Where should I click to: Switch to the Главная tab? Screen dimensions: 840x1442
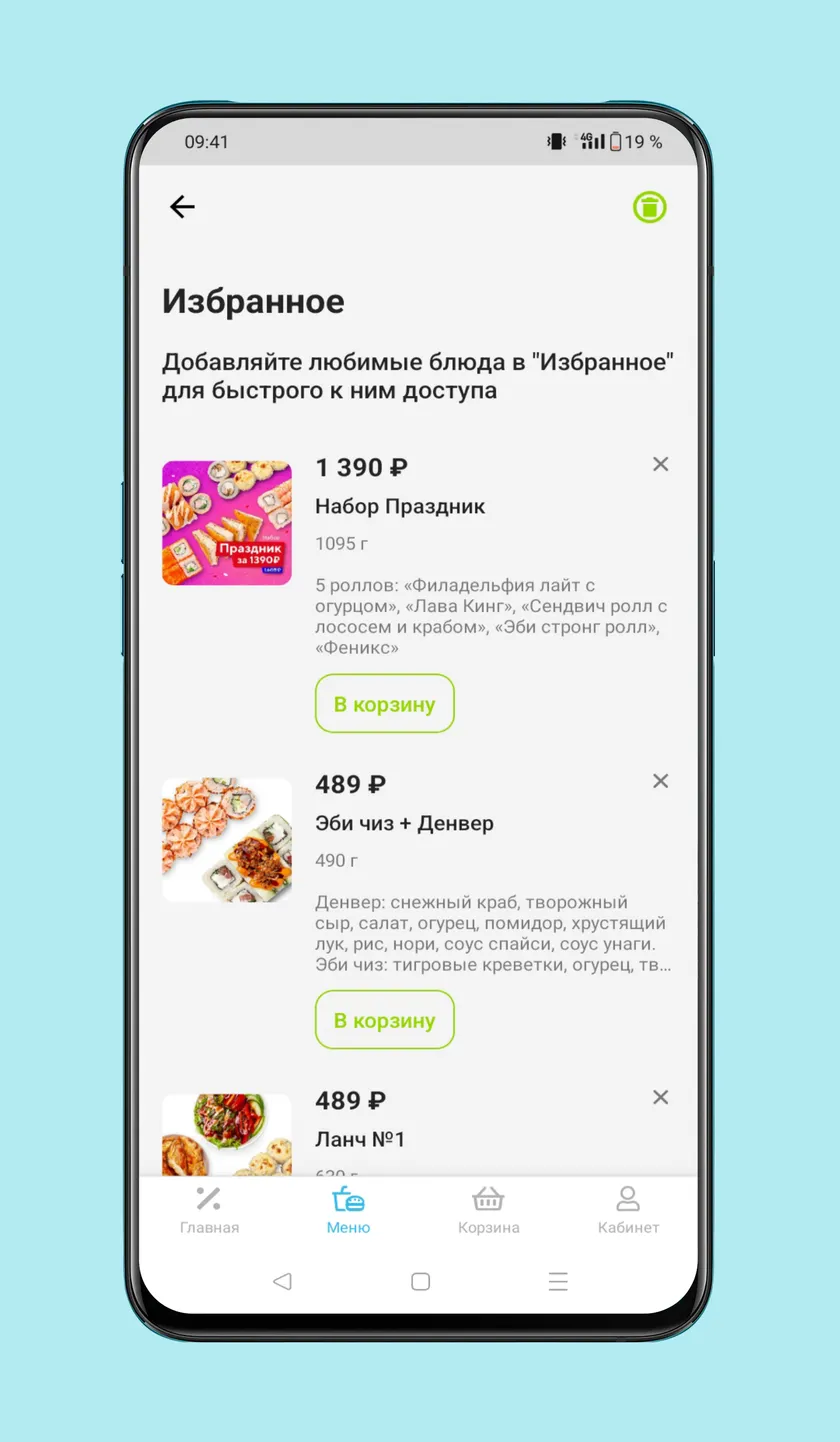pos(209,1210)
